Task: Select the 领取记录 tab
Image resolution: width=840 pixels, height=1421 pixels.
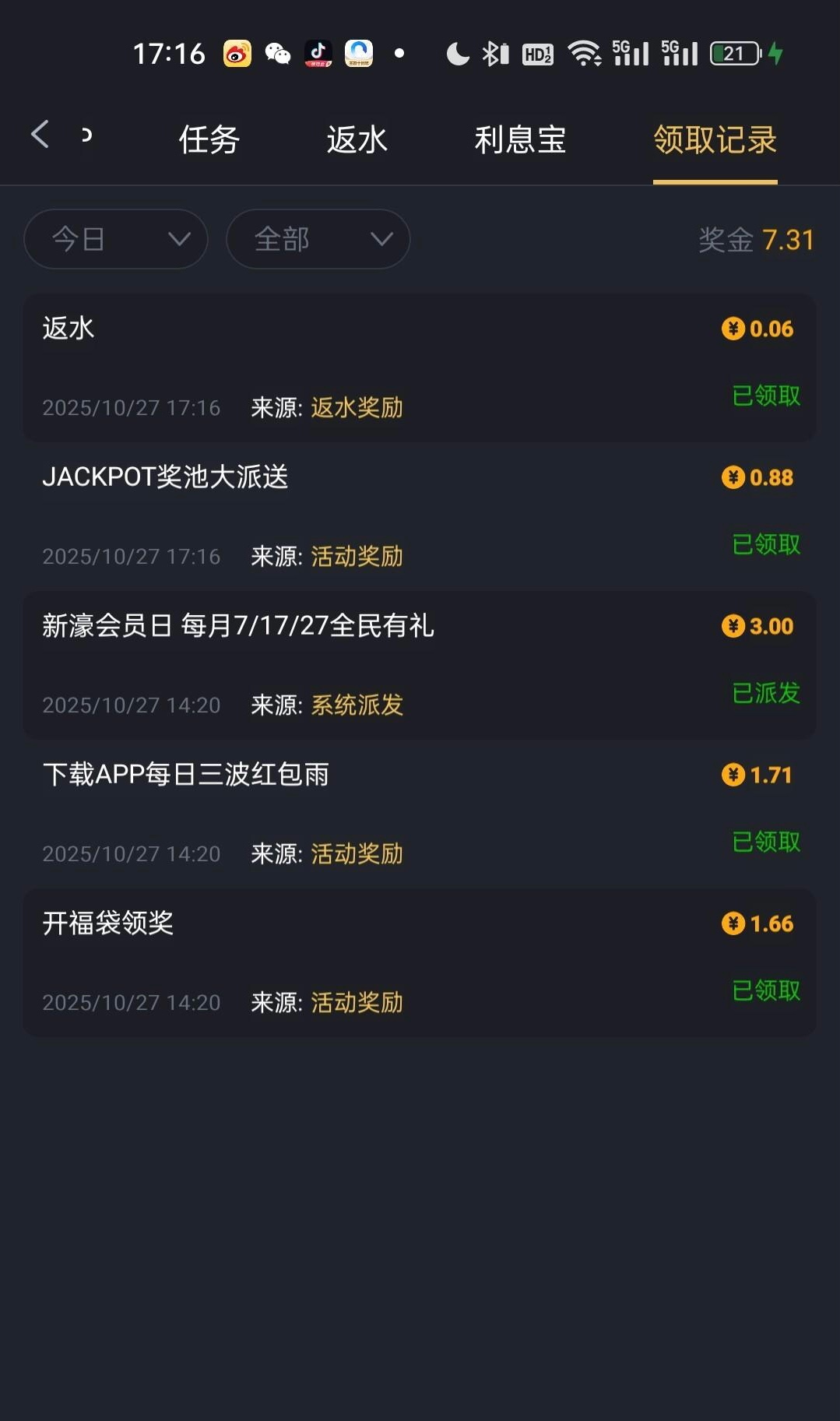Action: click(715, 140)
